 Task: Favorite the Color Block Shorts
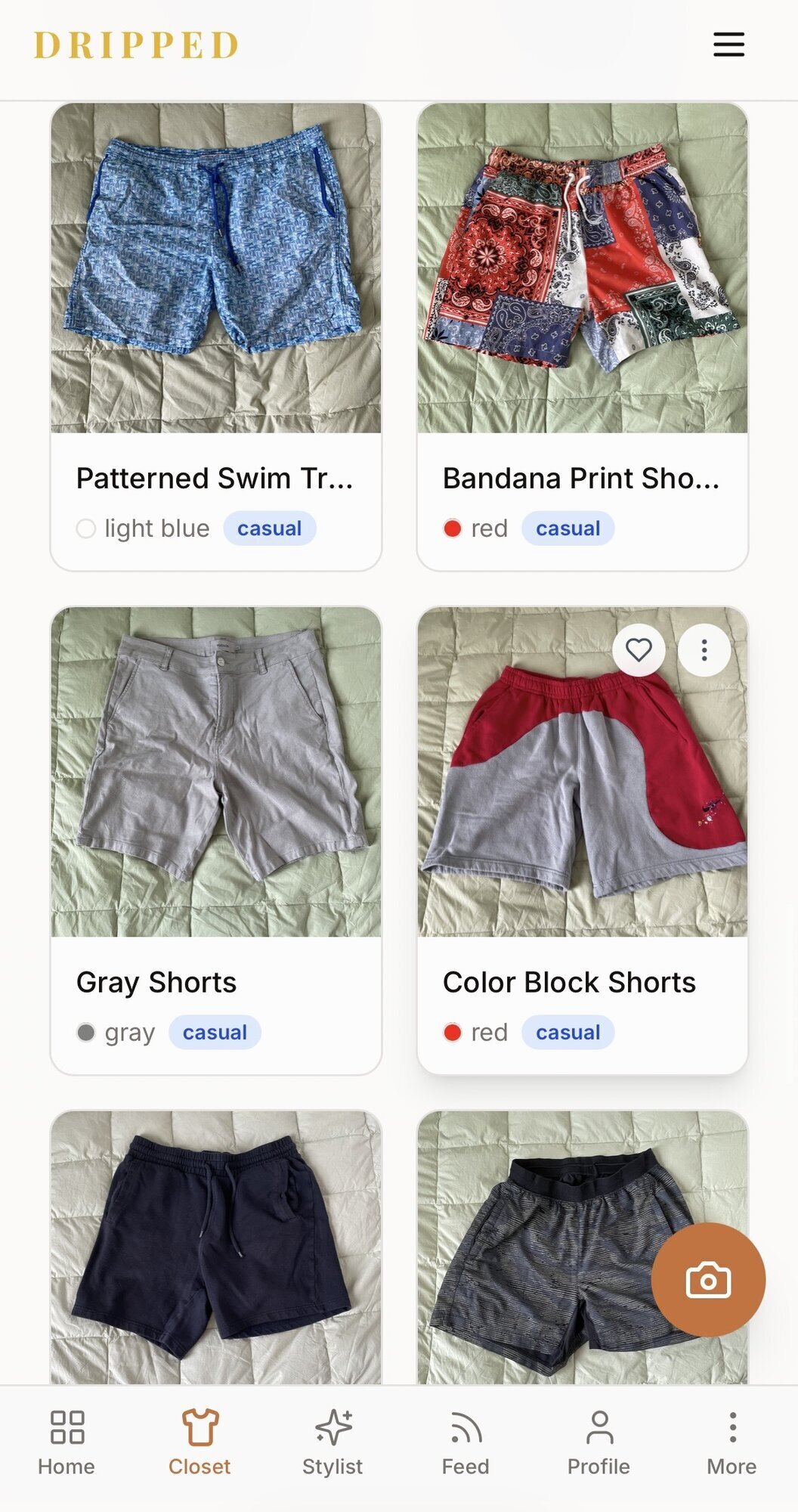[x=639, y=650]
